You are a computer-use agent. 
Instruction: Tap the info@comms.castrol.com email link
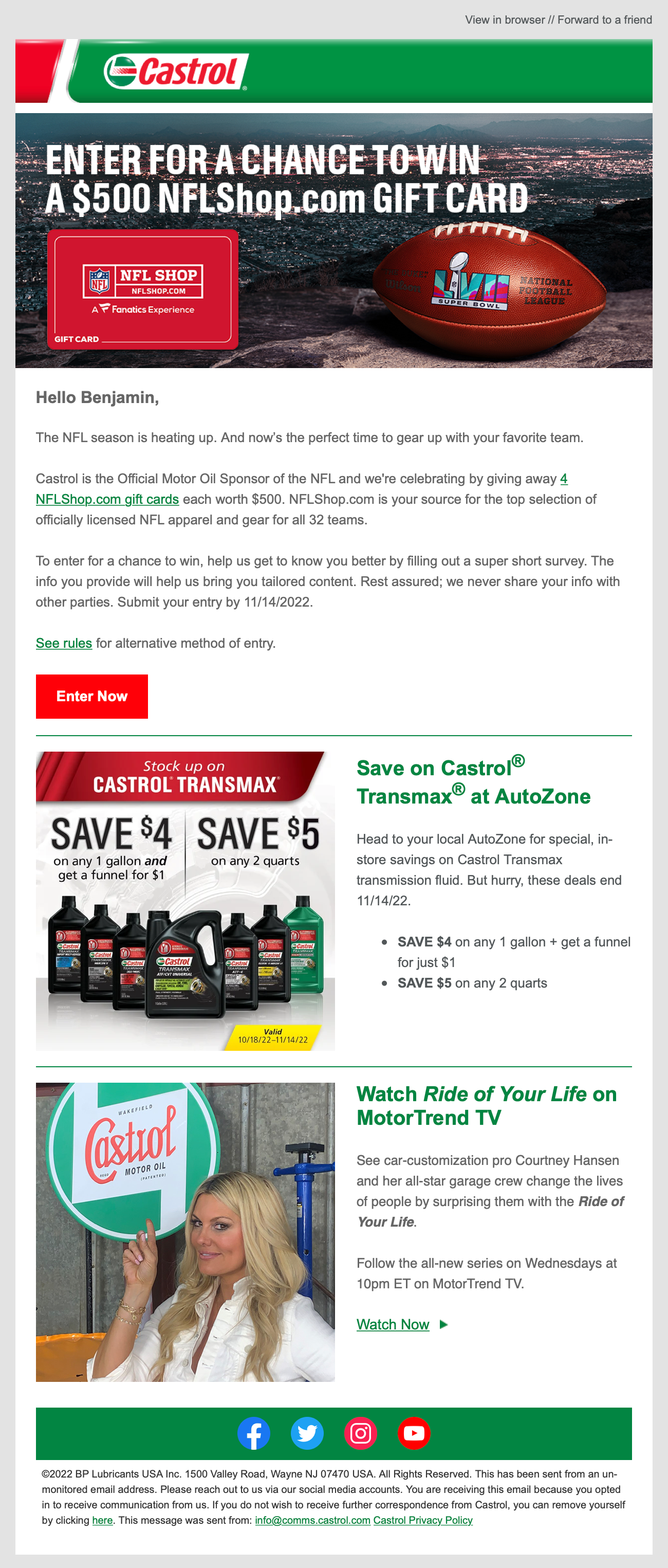pos(313,1520)
